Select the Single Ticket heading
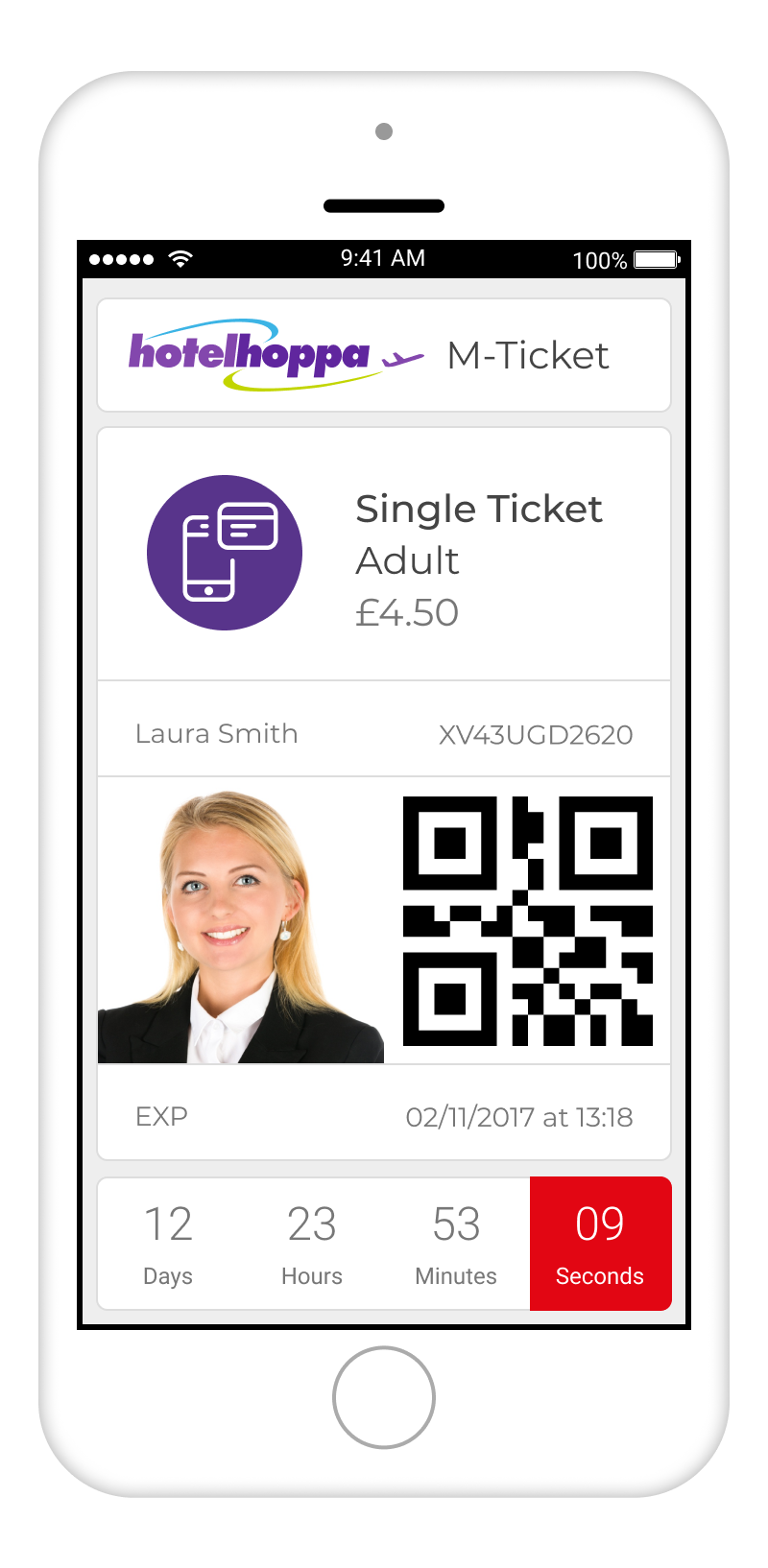The height and width of the screenshot is (1568, 768). 479,510
